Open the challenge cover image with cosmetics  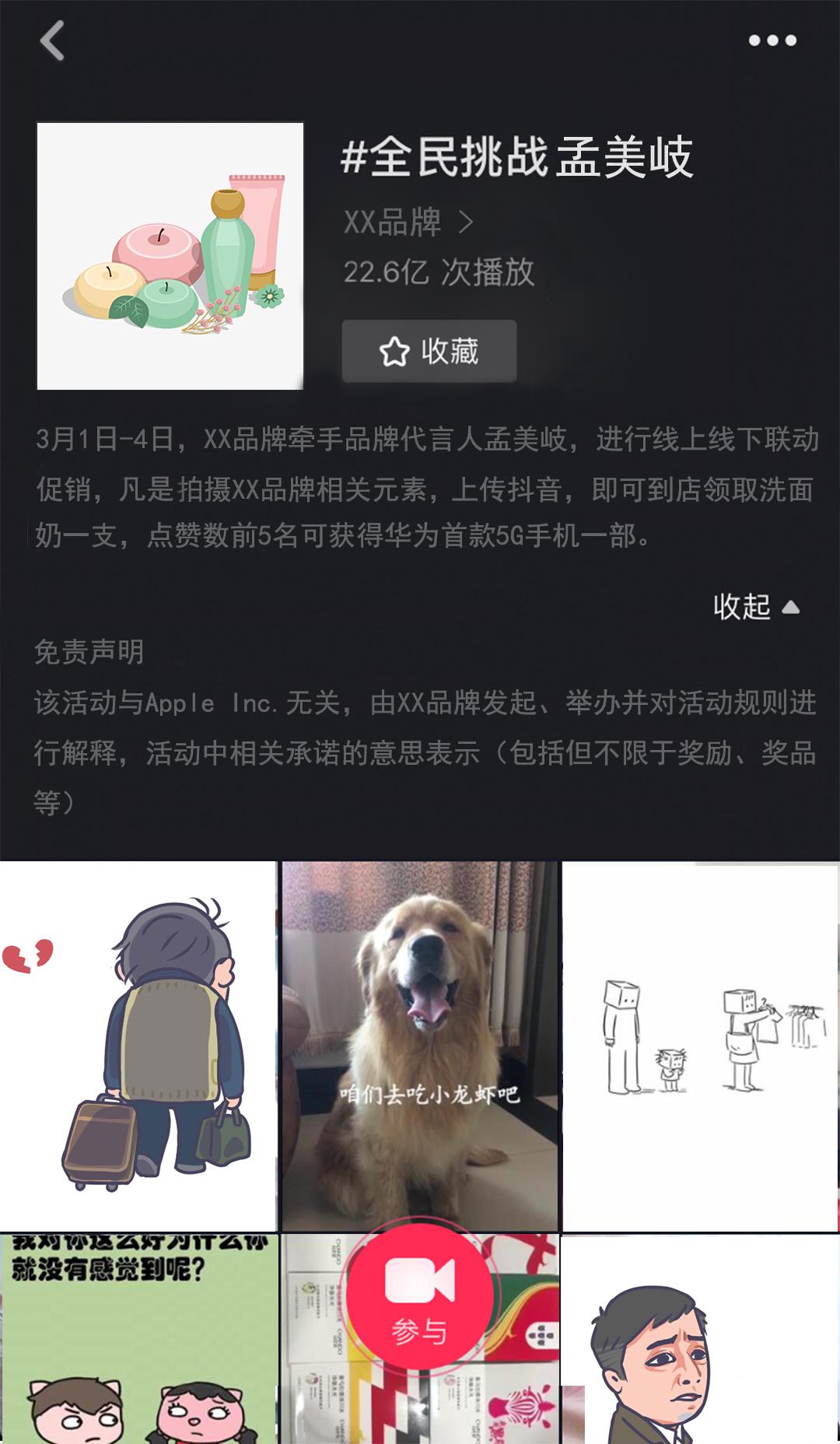click(170, 256)
